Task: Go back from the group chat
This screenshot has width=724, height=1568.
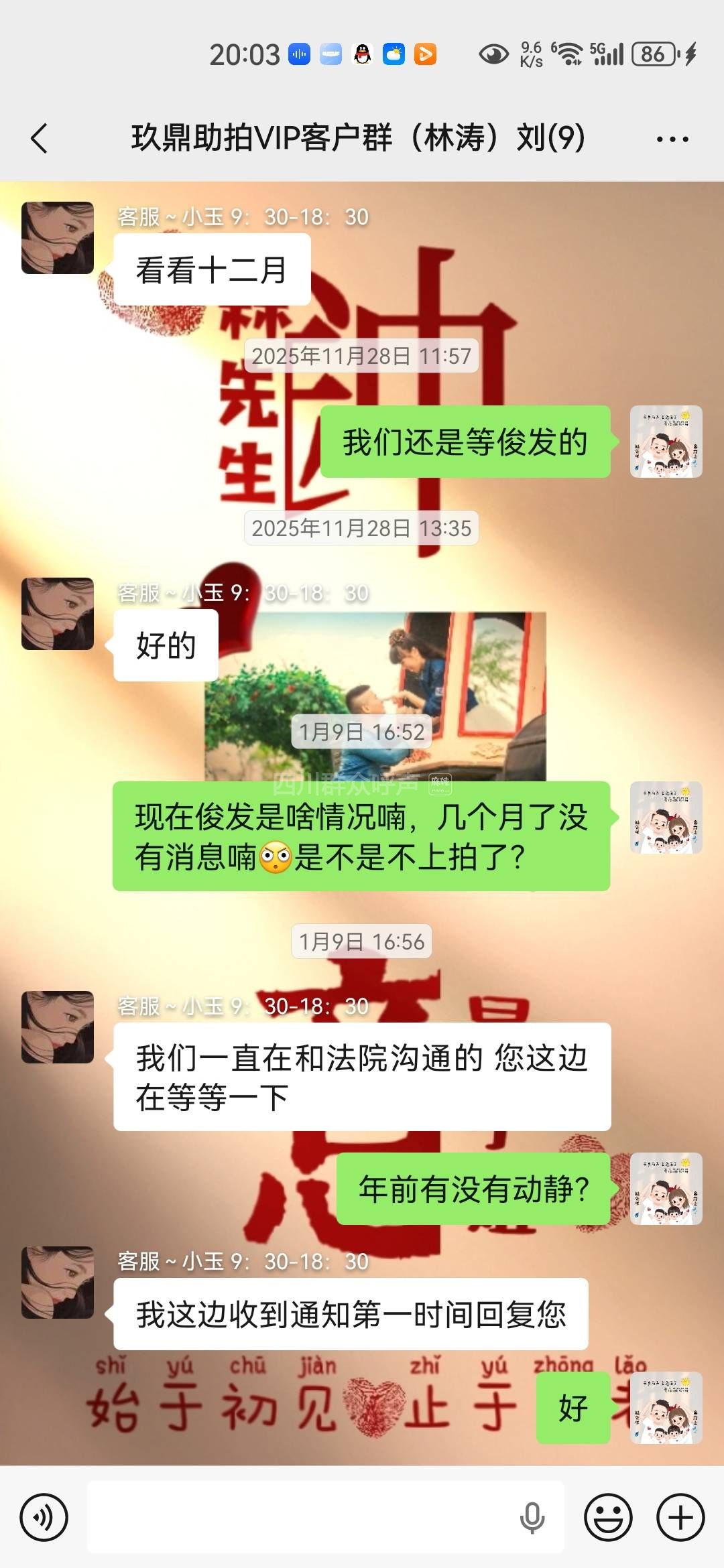Action: (40, 139)
